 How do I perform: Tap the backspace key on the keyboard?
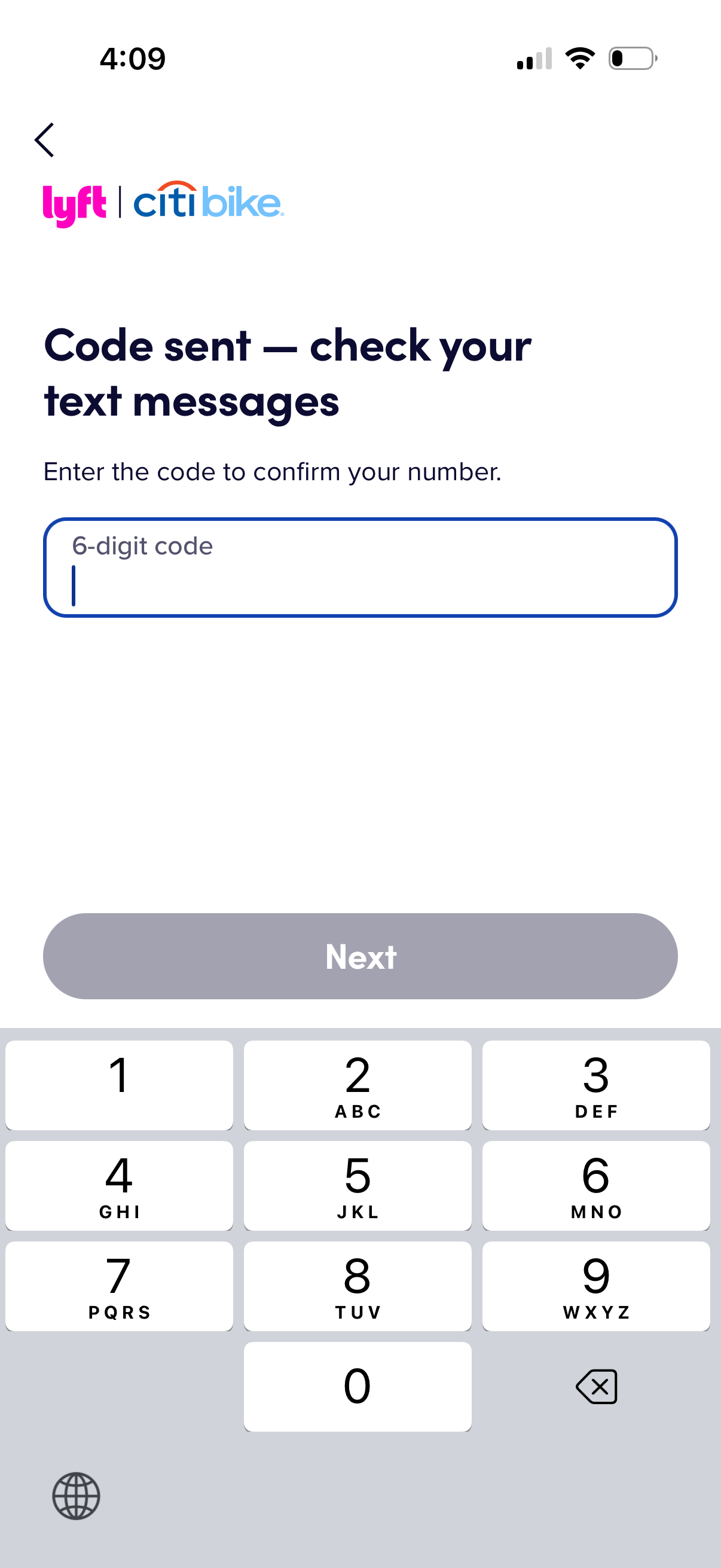pyautogui.click(x=596, y=1387)
